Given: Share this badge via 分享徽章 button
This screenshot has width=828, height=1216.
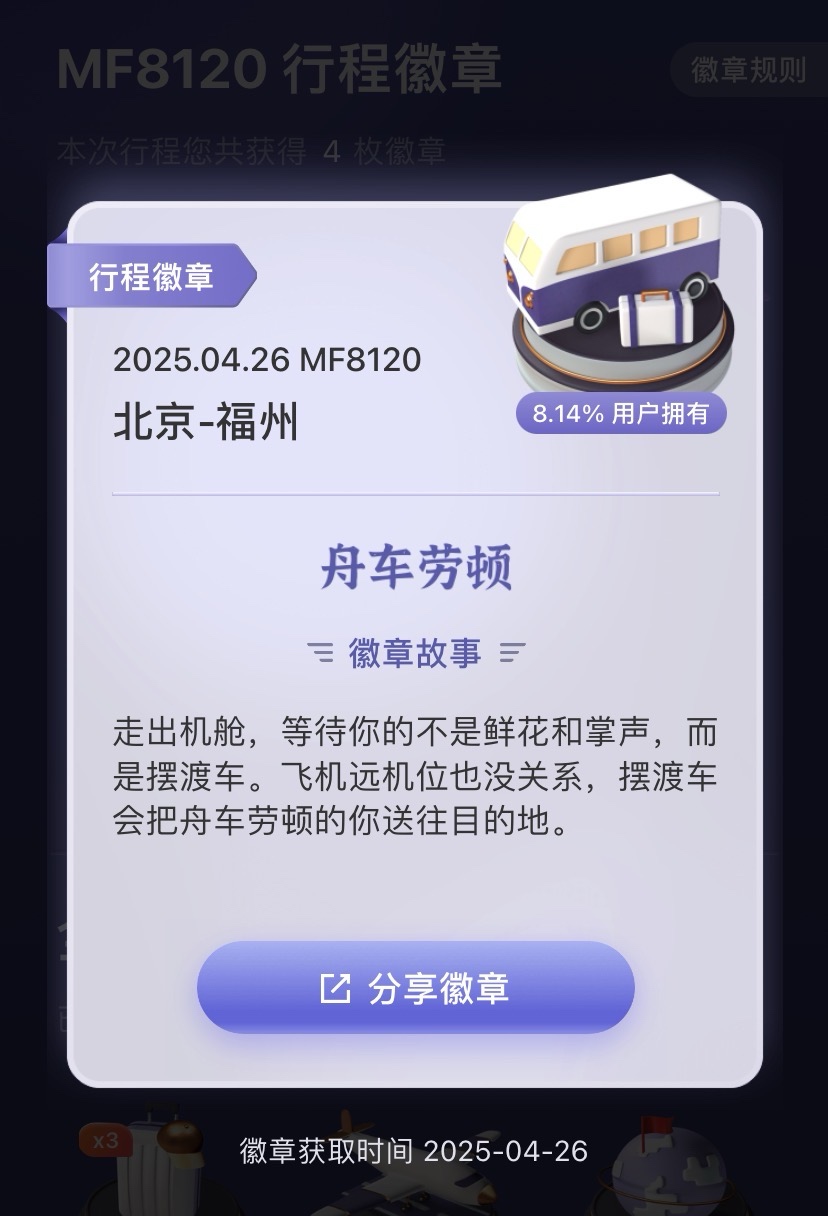Looking at the screenshot, I should coord(415,988).
